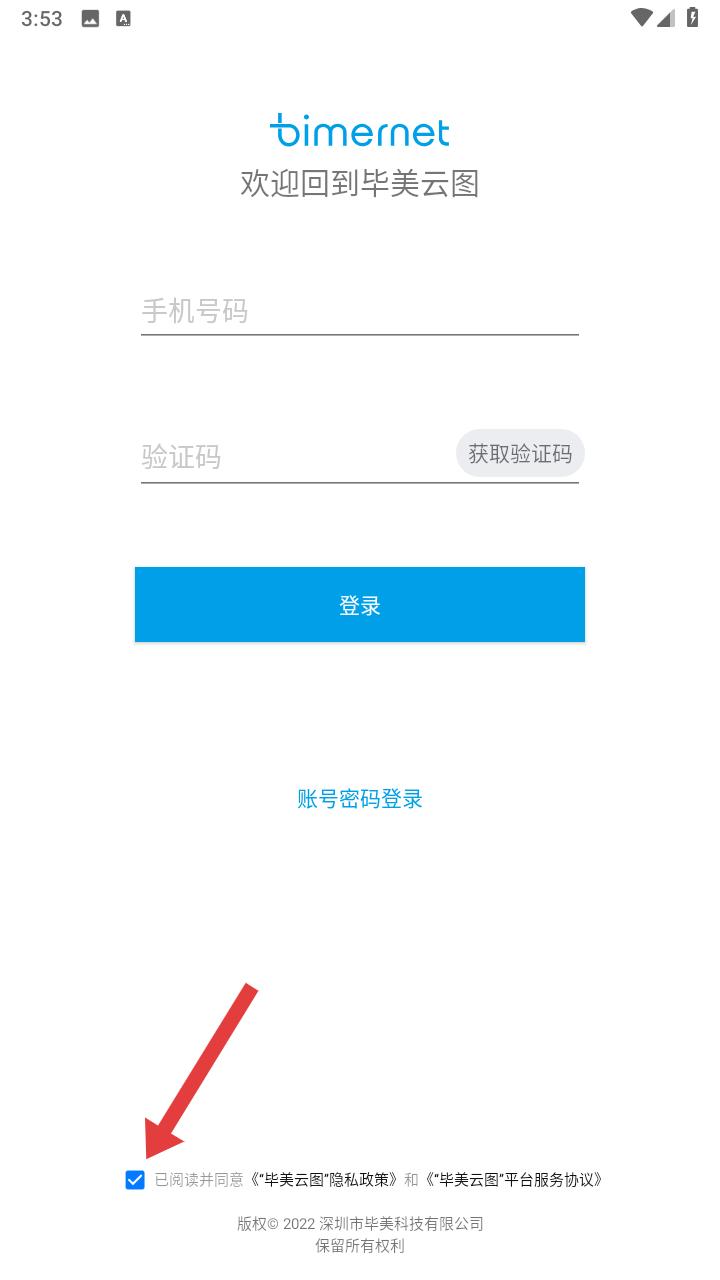Switch to 账号密码登录
720x1280 pixels.
point(360,798)
